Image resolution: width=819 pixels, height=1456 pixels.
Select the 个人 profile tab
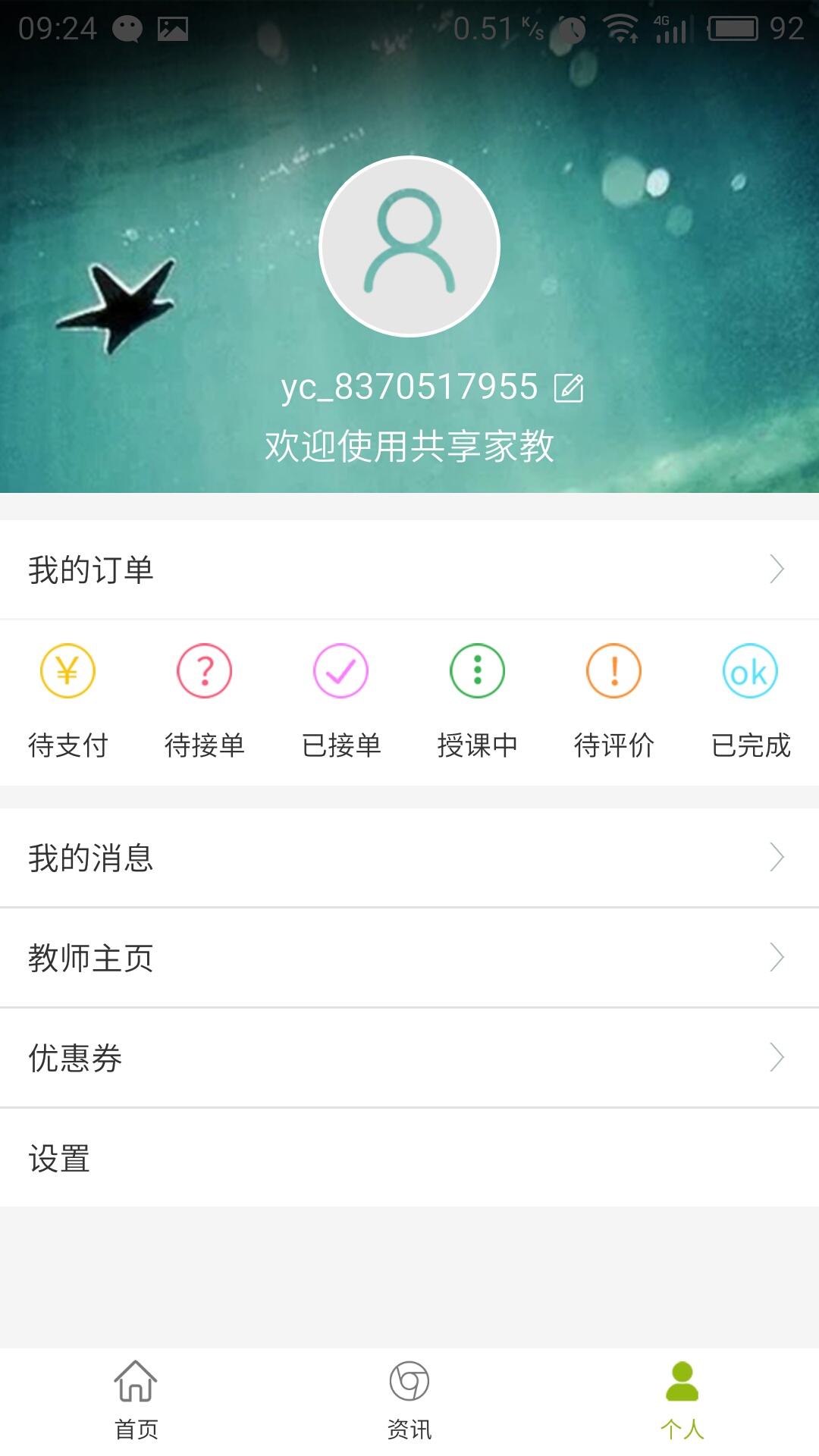point(682,1400)
